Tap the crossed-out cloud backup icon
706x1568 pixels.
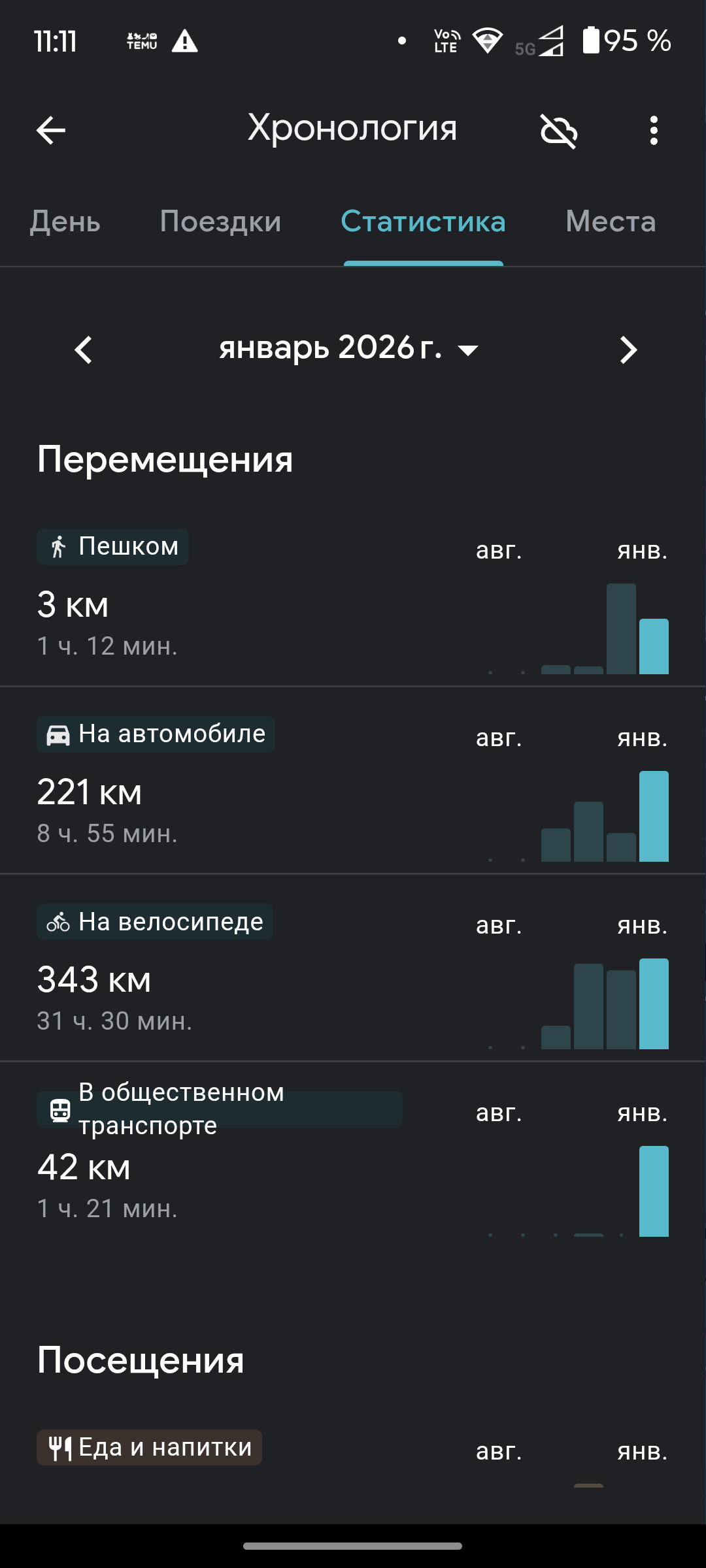click(559, 131)
